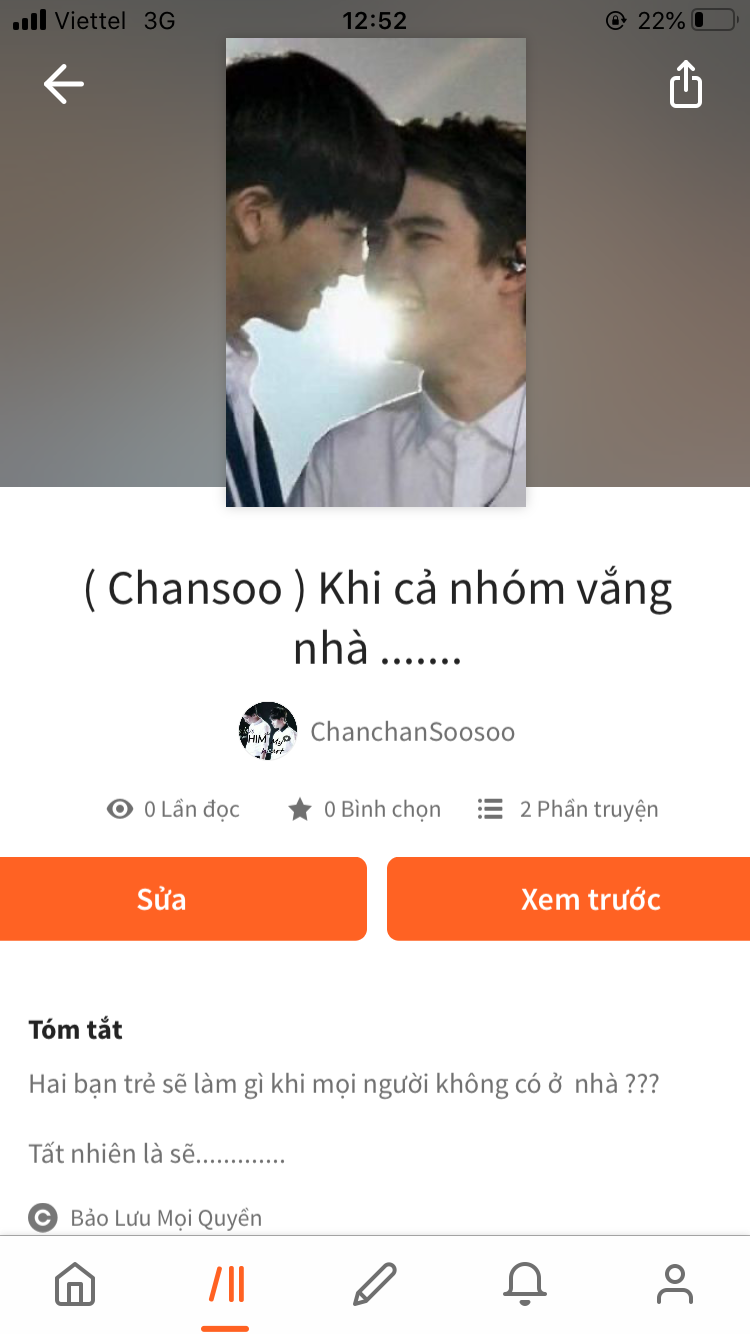Open the 2 Phần truyện parts list
Image resolution: width=750 pixels, height=1334 pixels.
[568, 809]
